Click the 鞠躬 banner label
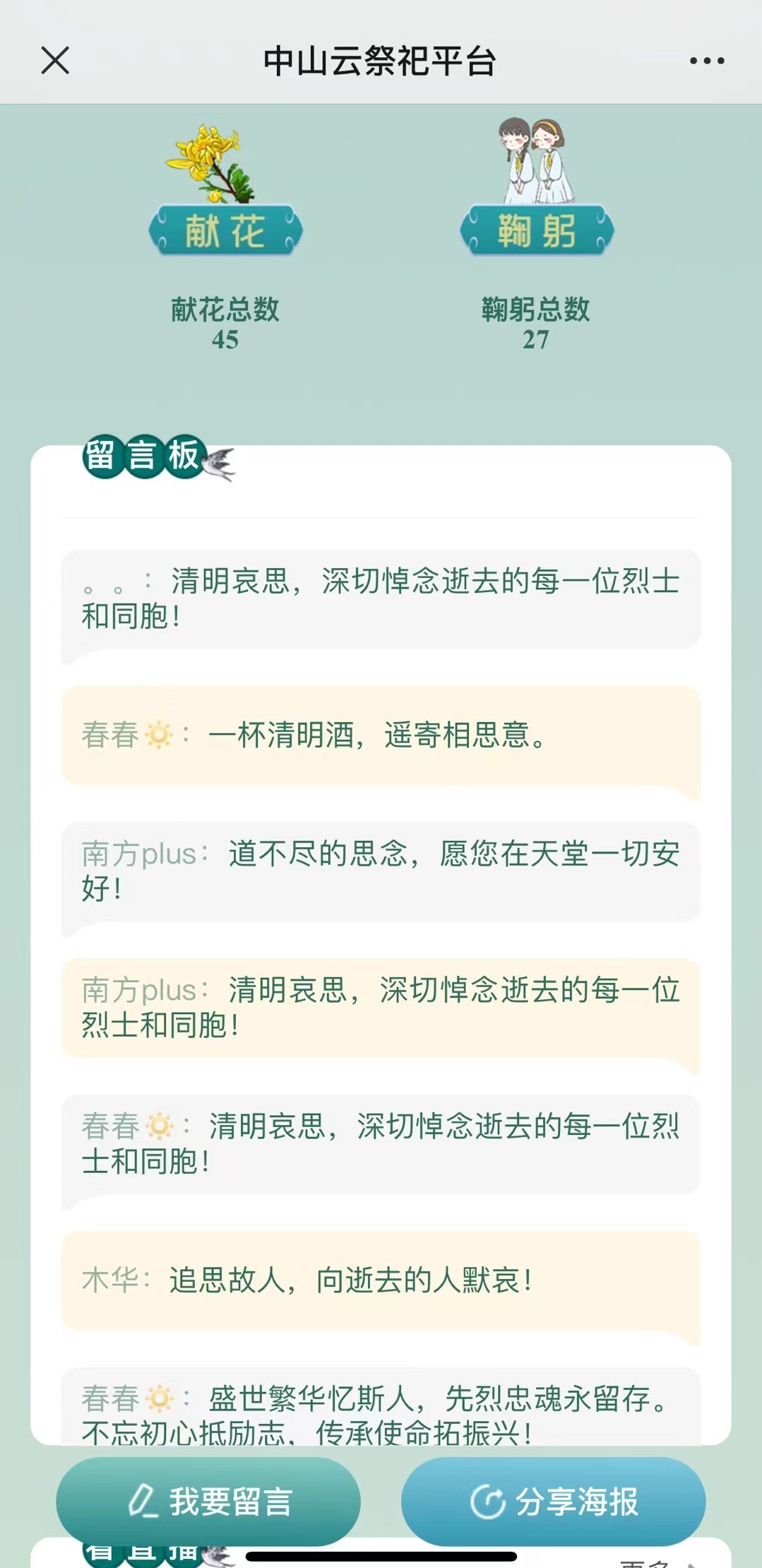Image resolution: width=762 pixels, height=1568 pixels. [537, 228]
